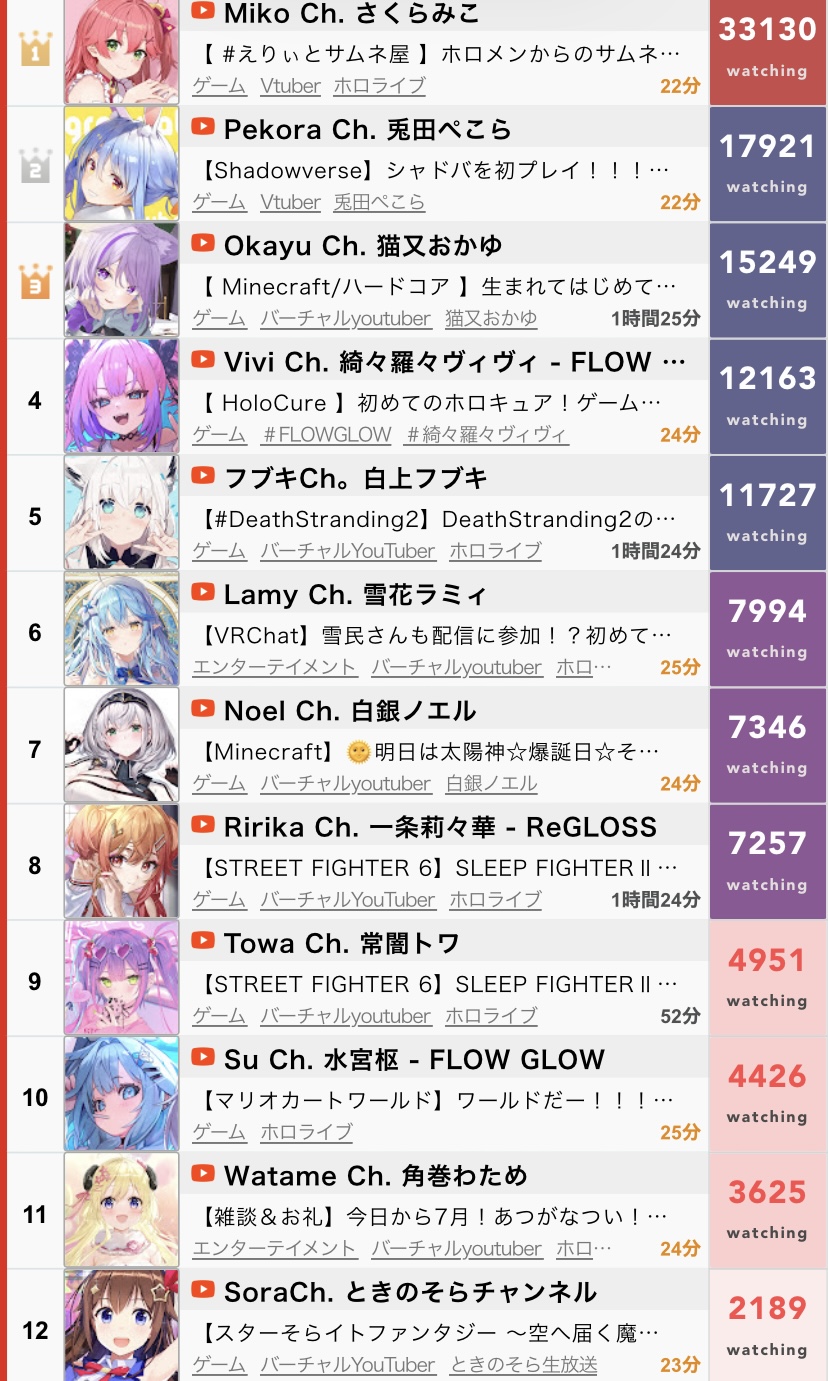Tap Towa Ch. 常闇トワ avatar thumbnail
The width and height of the screenshot is (828, 1381).
tap(121, 978)
